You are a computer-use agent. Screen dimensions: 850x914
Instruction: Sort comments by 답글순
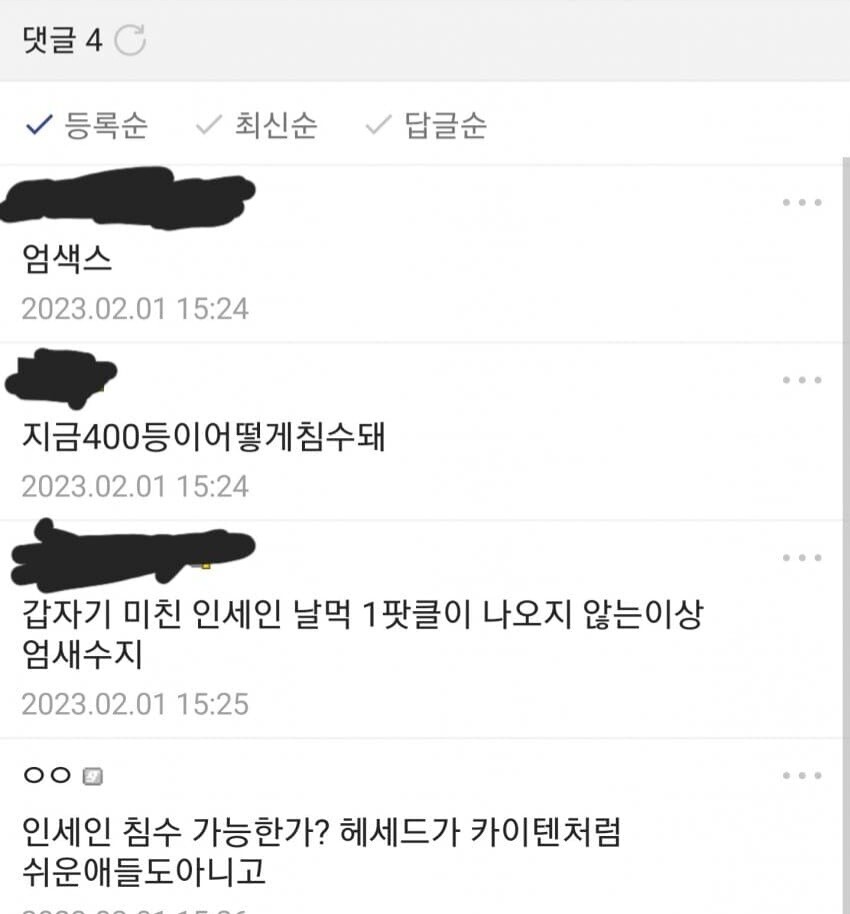(428, 125)
